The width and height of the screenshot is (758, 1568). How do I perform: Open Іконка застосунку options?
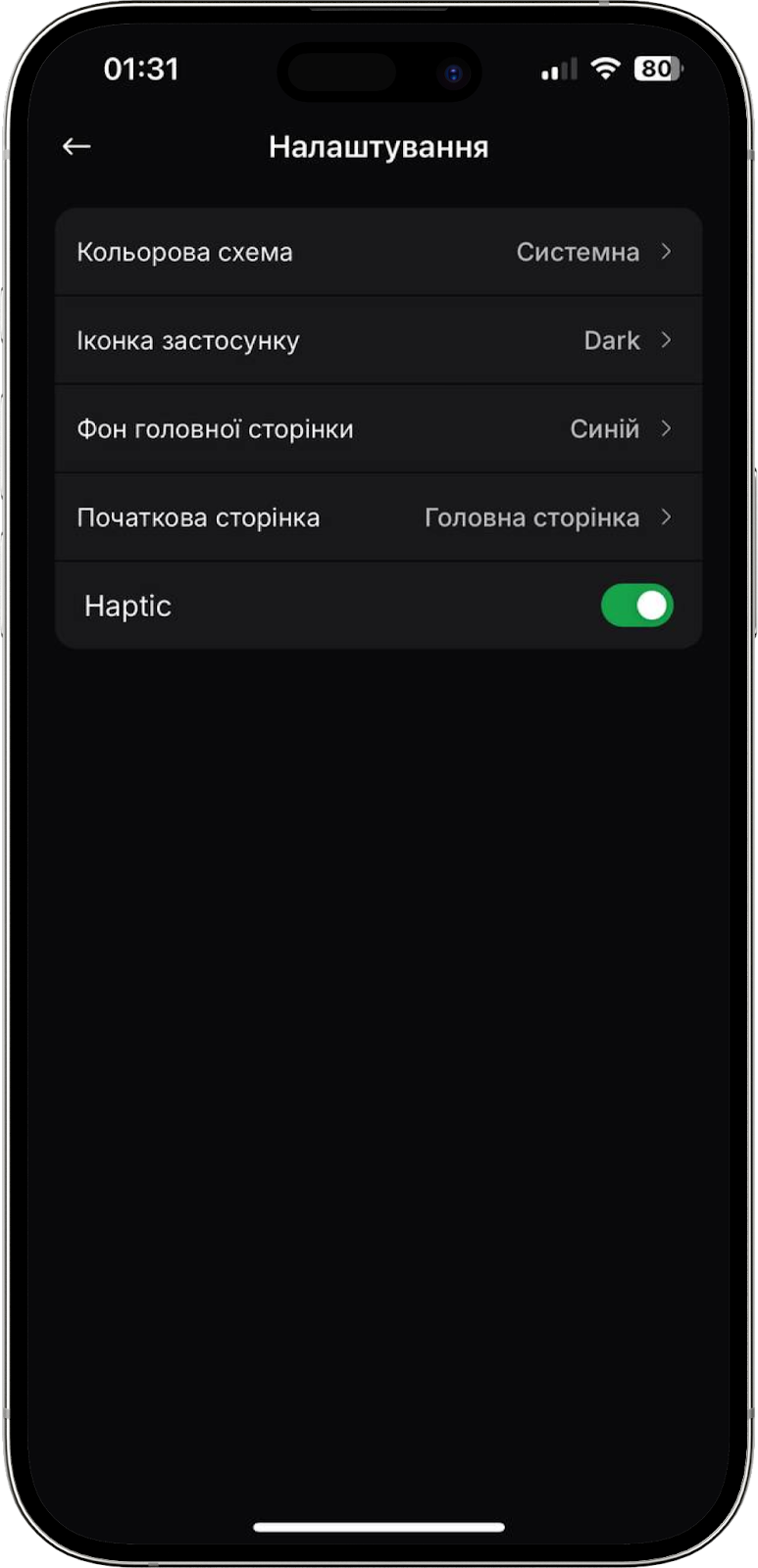(378, 340)
